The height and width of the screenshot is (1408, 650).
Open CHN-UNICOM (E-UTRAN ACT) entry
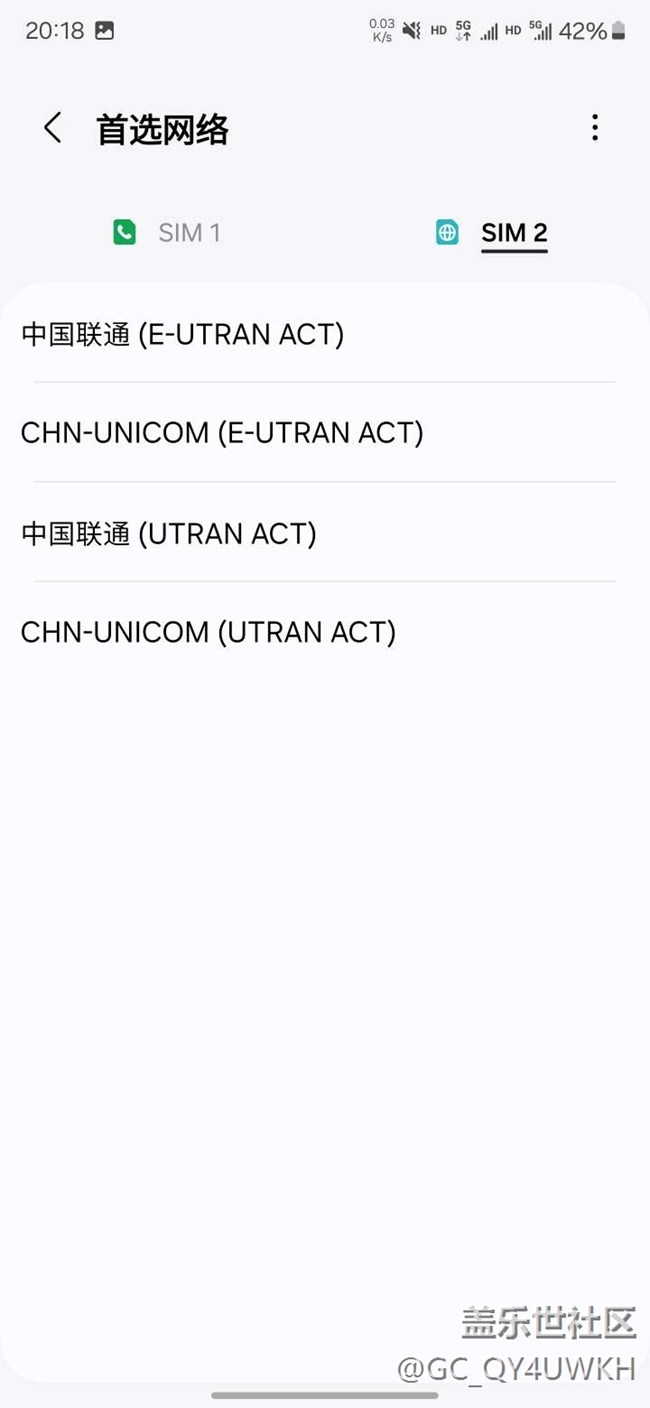pyautogui.click(x=325, y=432)
